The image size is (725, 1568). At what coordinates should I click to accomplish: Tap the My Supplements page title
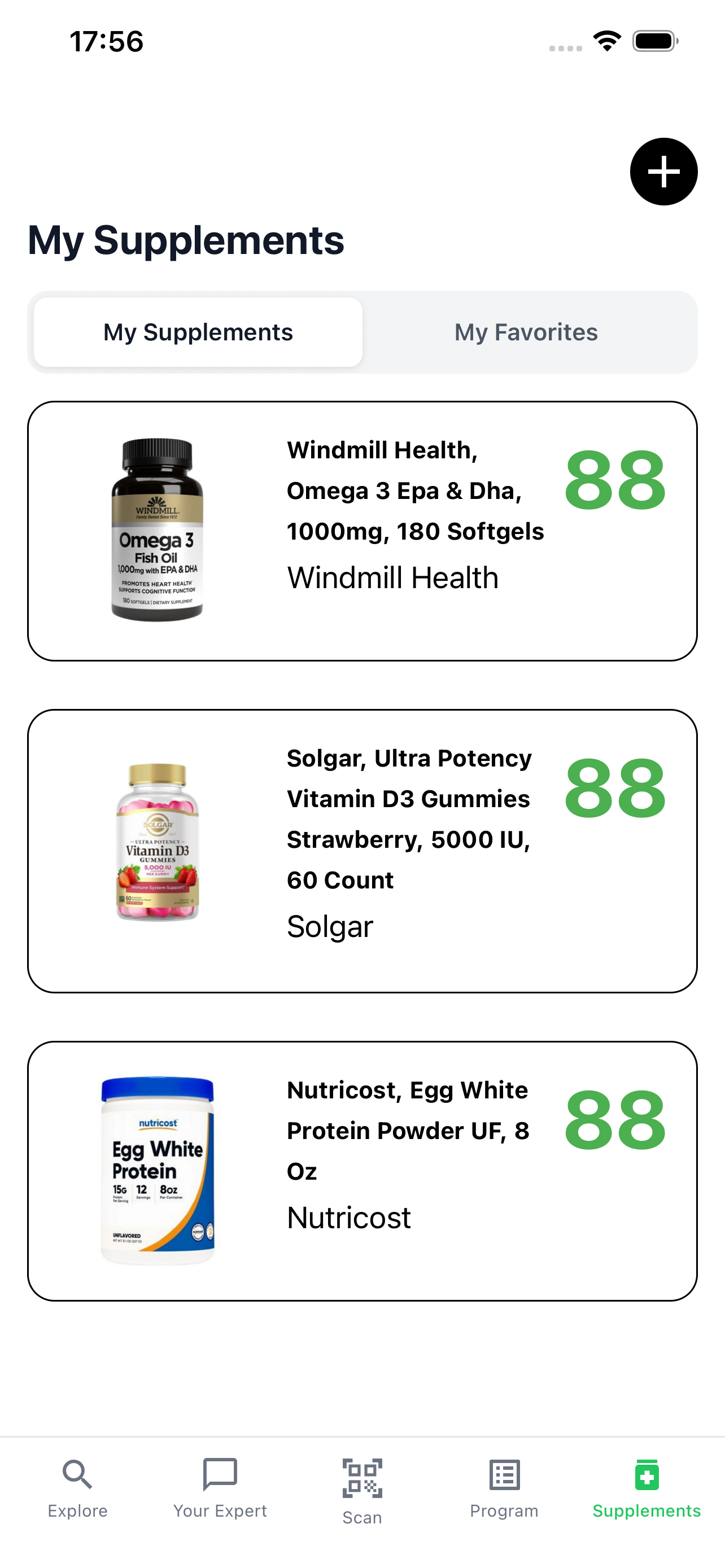pos(186,240)
